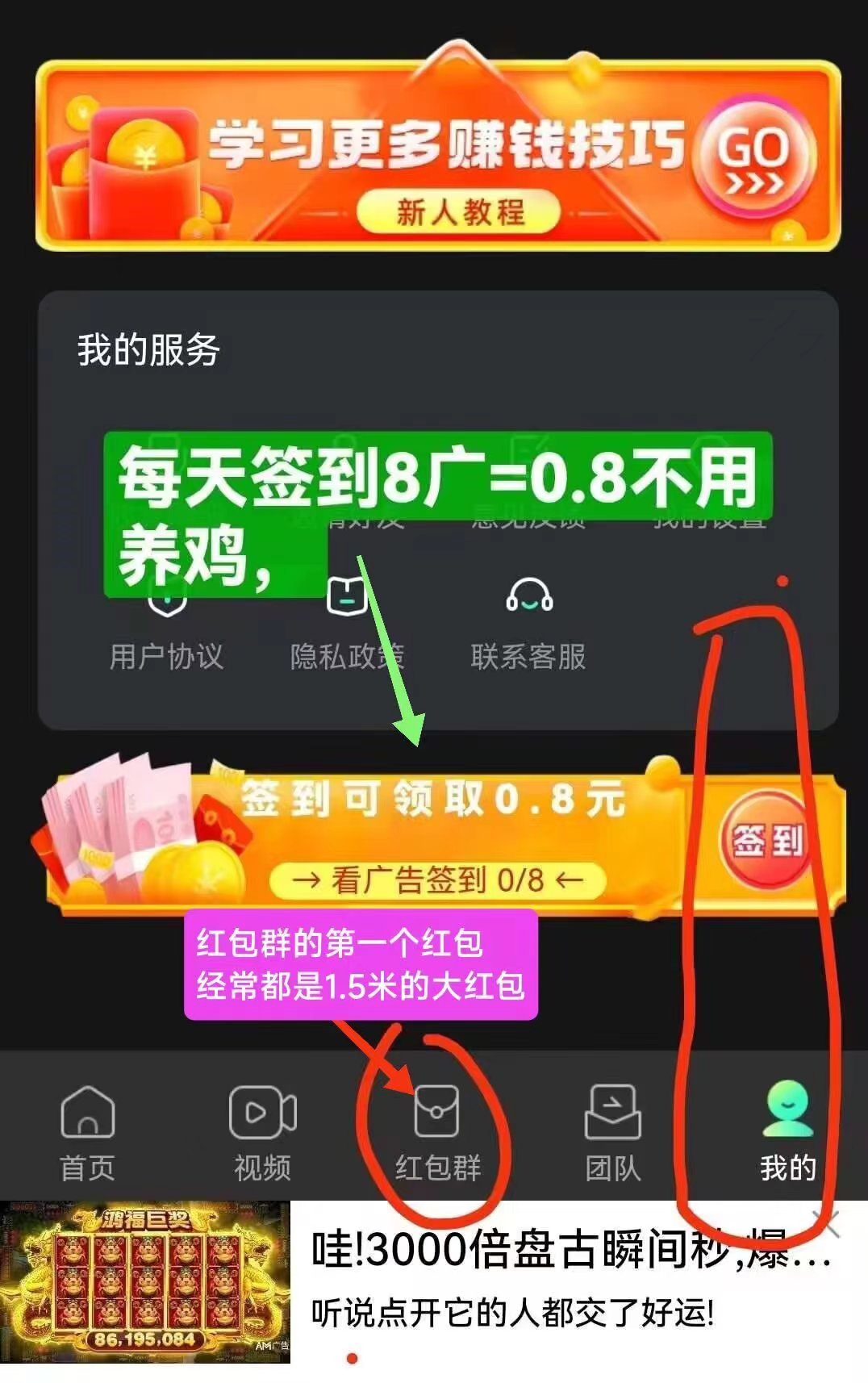Open the 红包群 tab
Viewport: 868px width, 1383px height.
[x=437, y=1130]
